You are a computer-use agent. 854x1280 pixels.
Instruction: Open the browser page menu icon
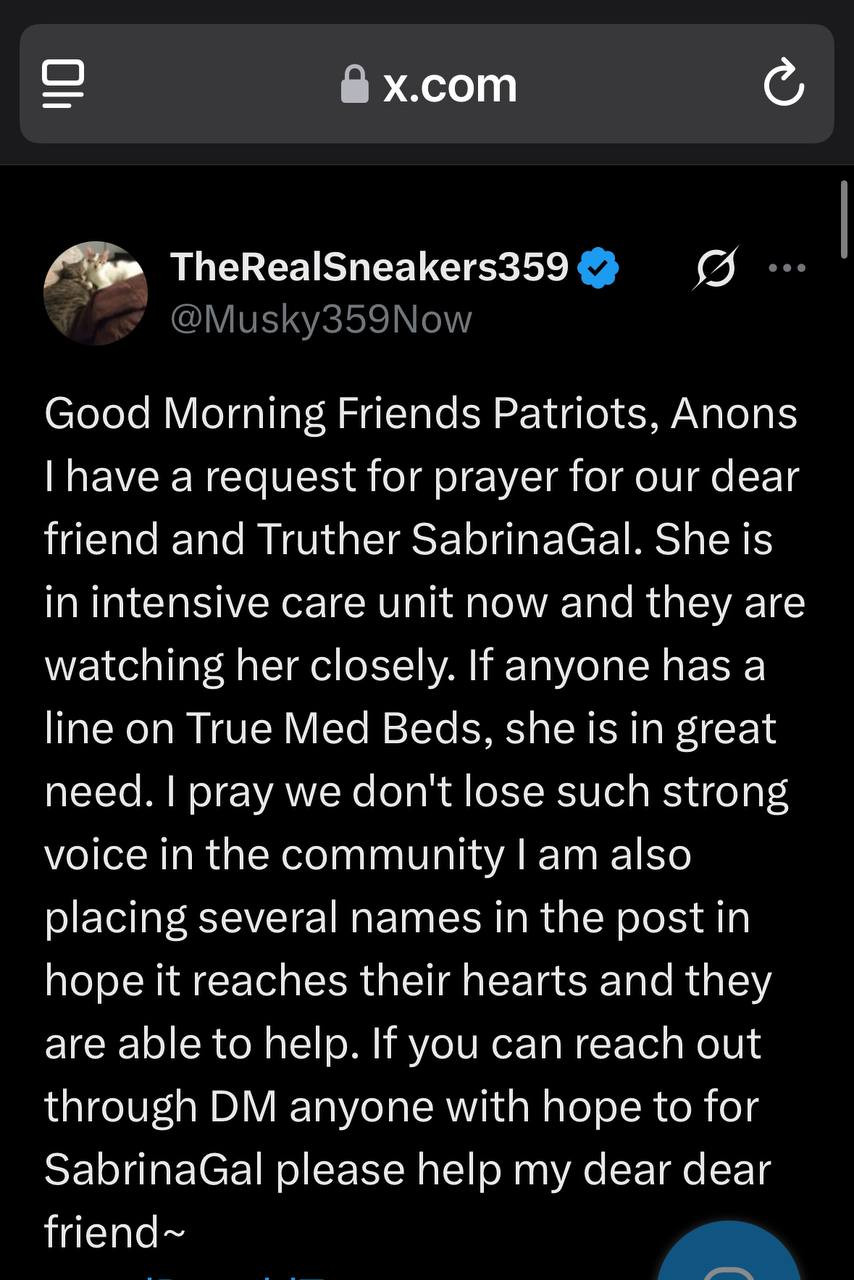point(62,85)
